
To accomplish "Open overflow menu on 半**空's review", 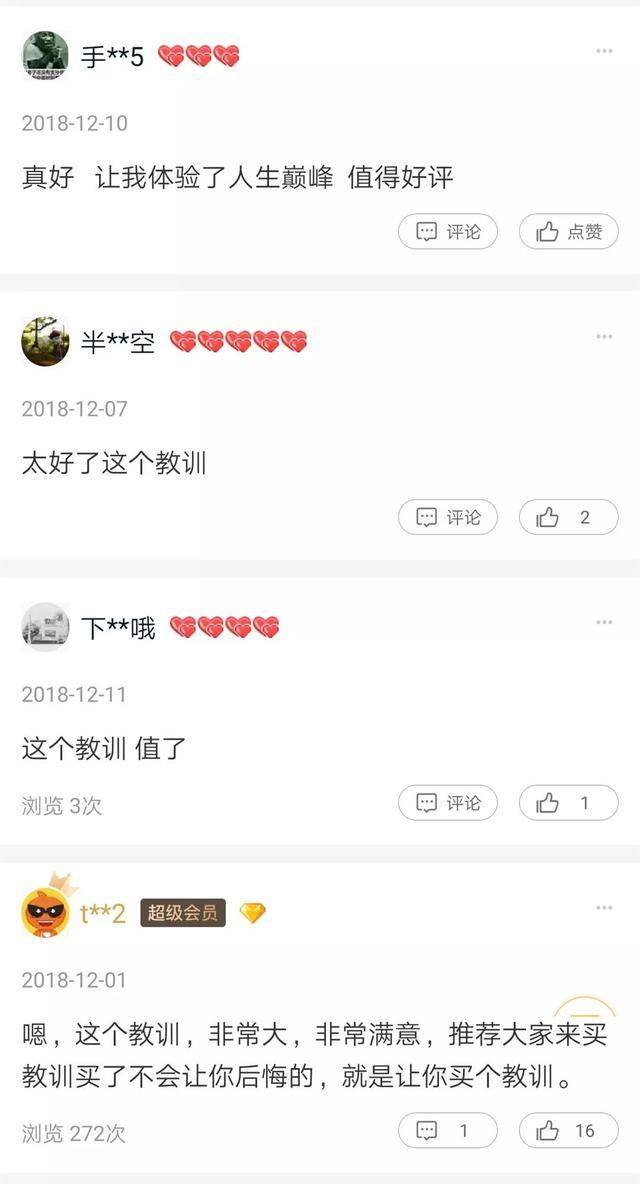I will [604, 337].
